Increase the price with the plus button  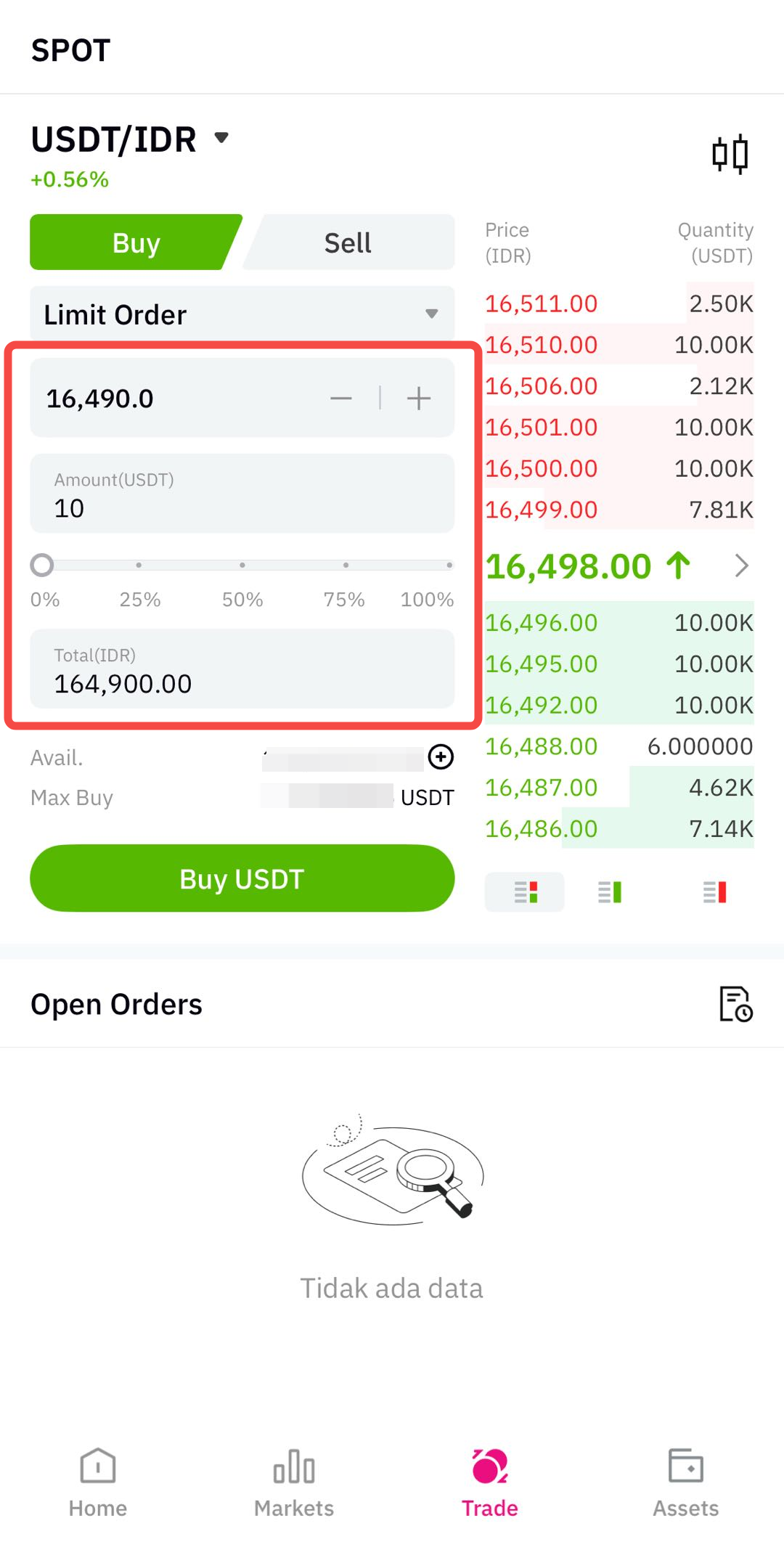pyautogui.click(x=419, y=399)
